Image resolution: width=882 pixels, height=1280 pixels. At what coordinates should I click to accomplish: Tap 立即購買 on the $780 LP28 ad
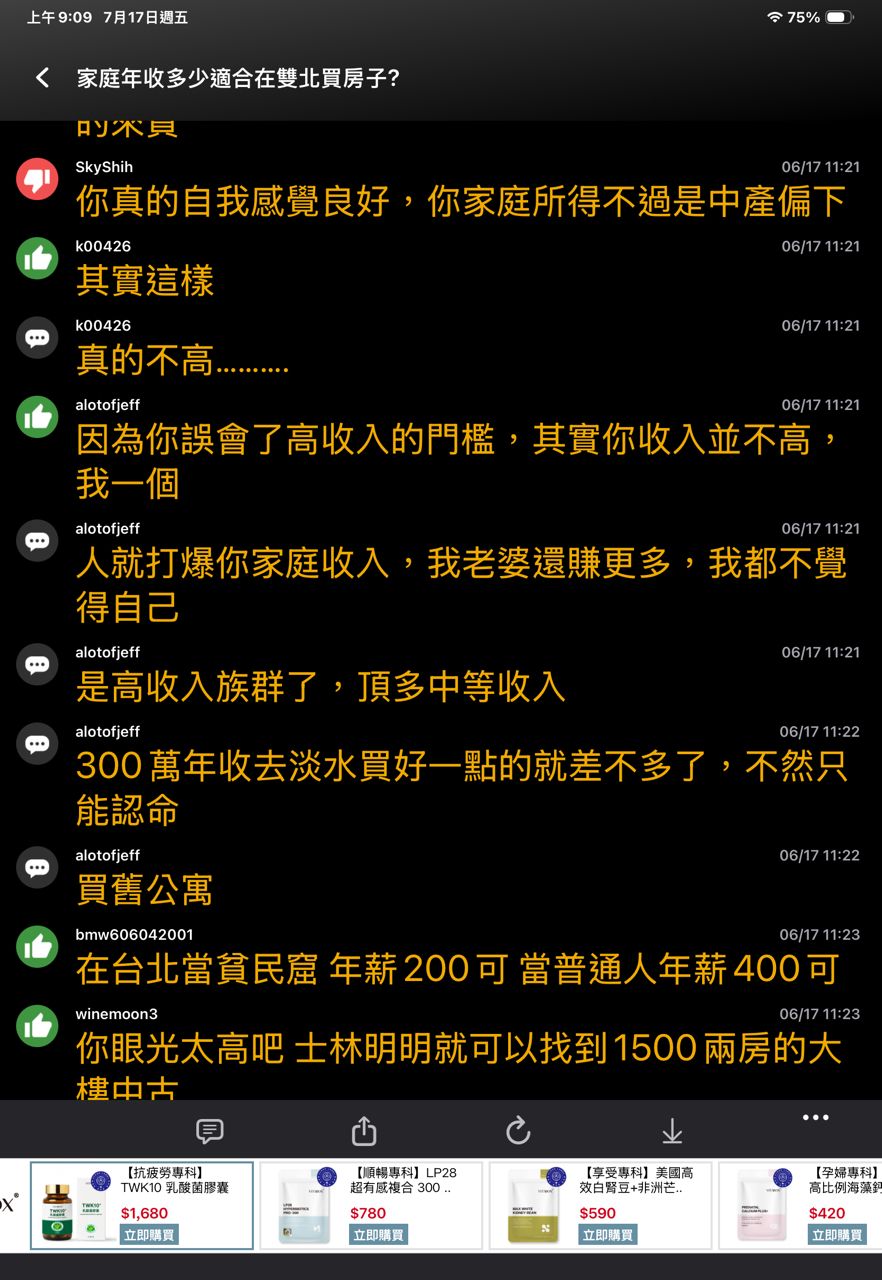(379, 1235)
